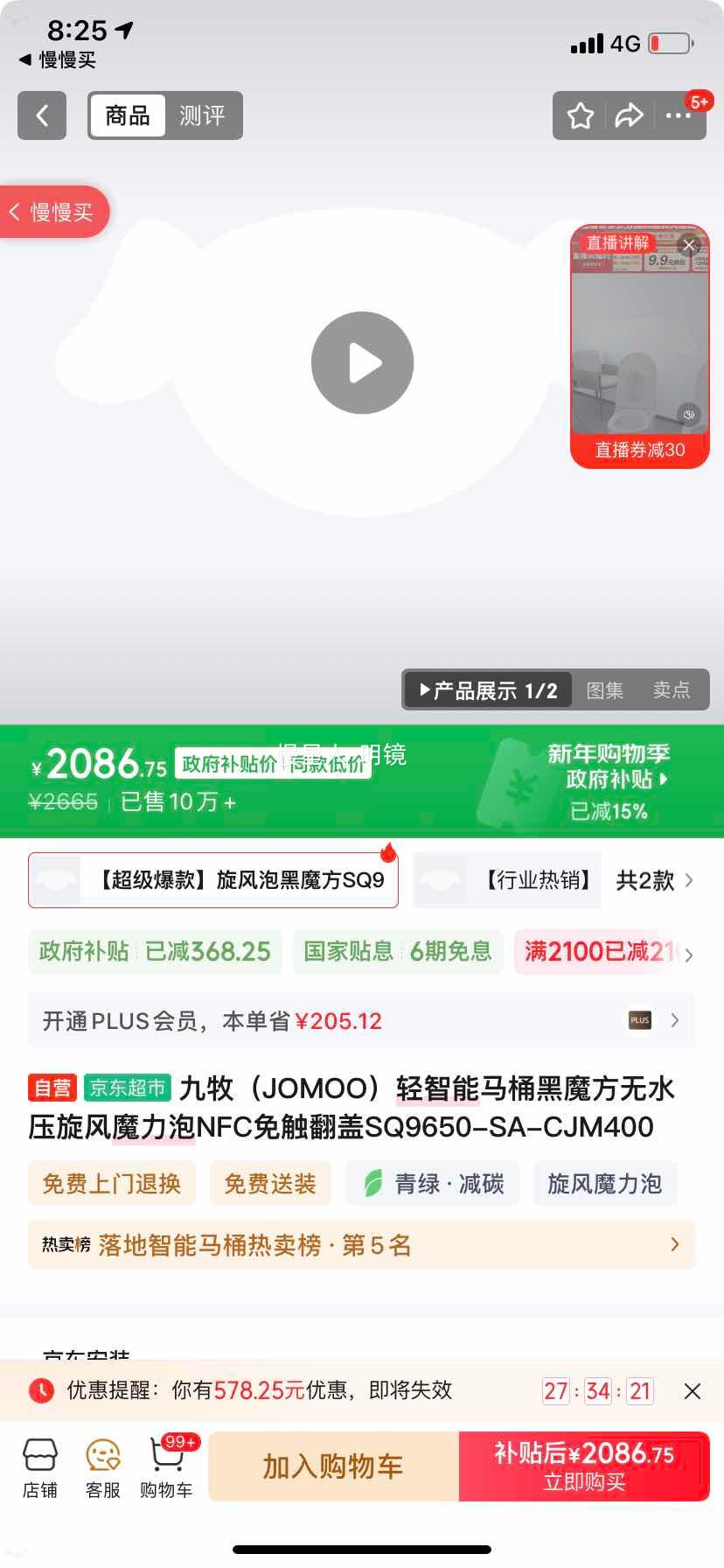Select the 【超级爆款】旋风泡黑魔方SQ9 variant
724x1568 pixels.
[212, 879]
